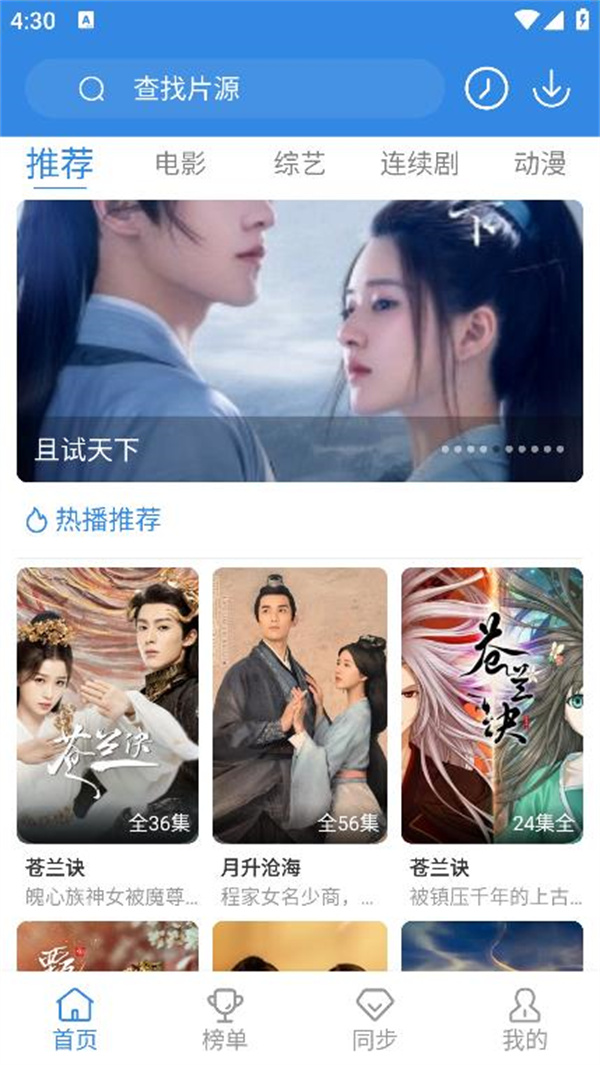Switch to the 电影 tab
This screenshot has height=1065, width=600.
tap(181, 163)
